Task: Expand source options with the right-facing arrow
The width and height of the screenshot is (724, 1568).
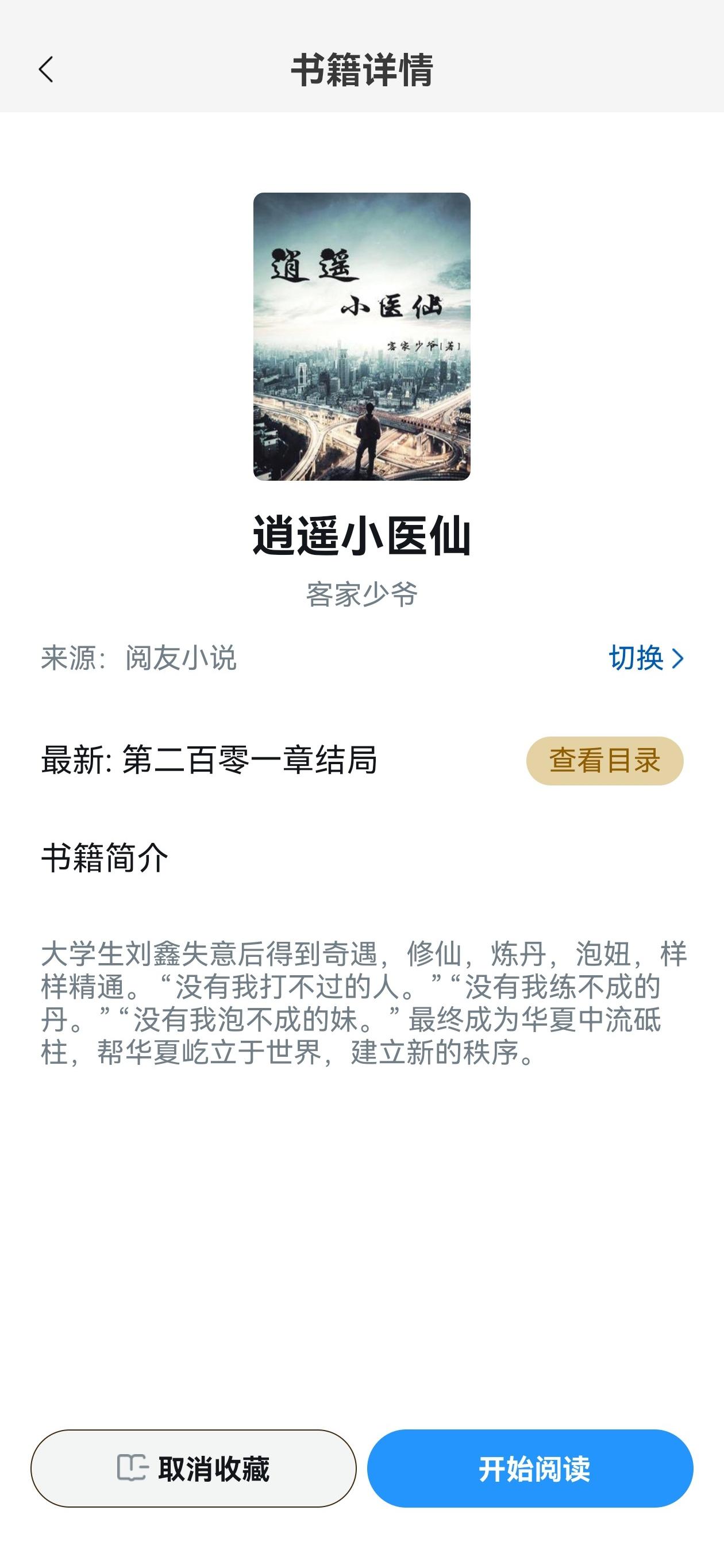Action: [678, 657]
